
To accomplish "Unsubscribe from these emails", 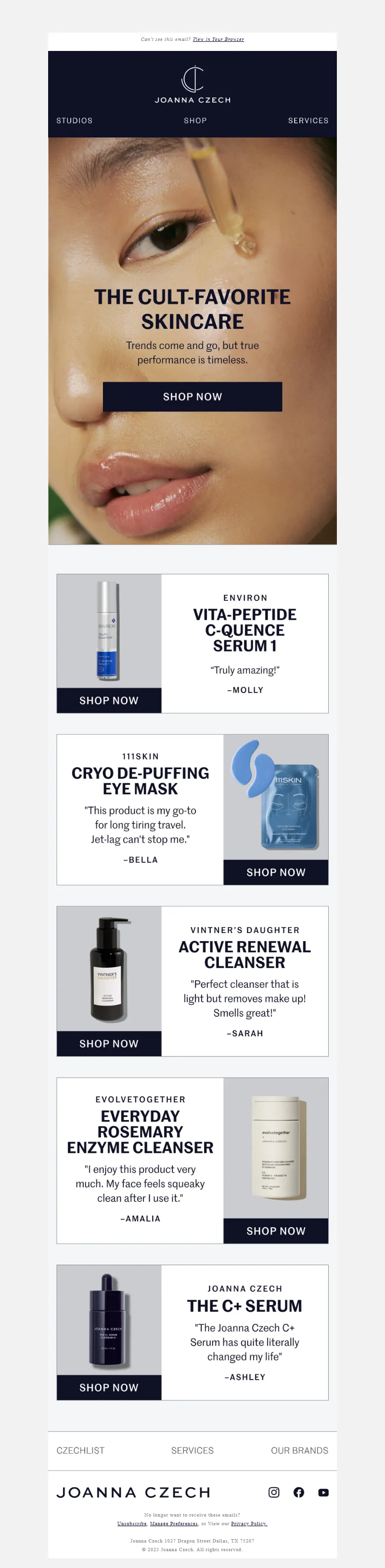I will (131, 1524).
